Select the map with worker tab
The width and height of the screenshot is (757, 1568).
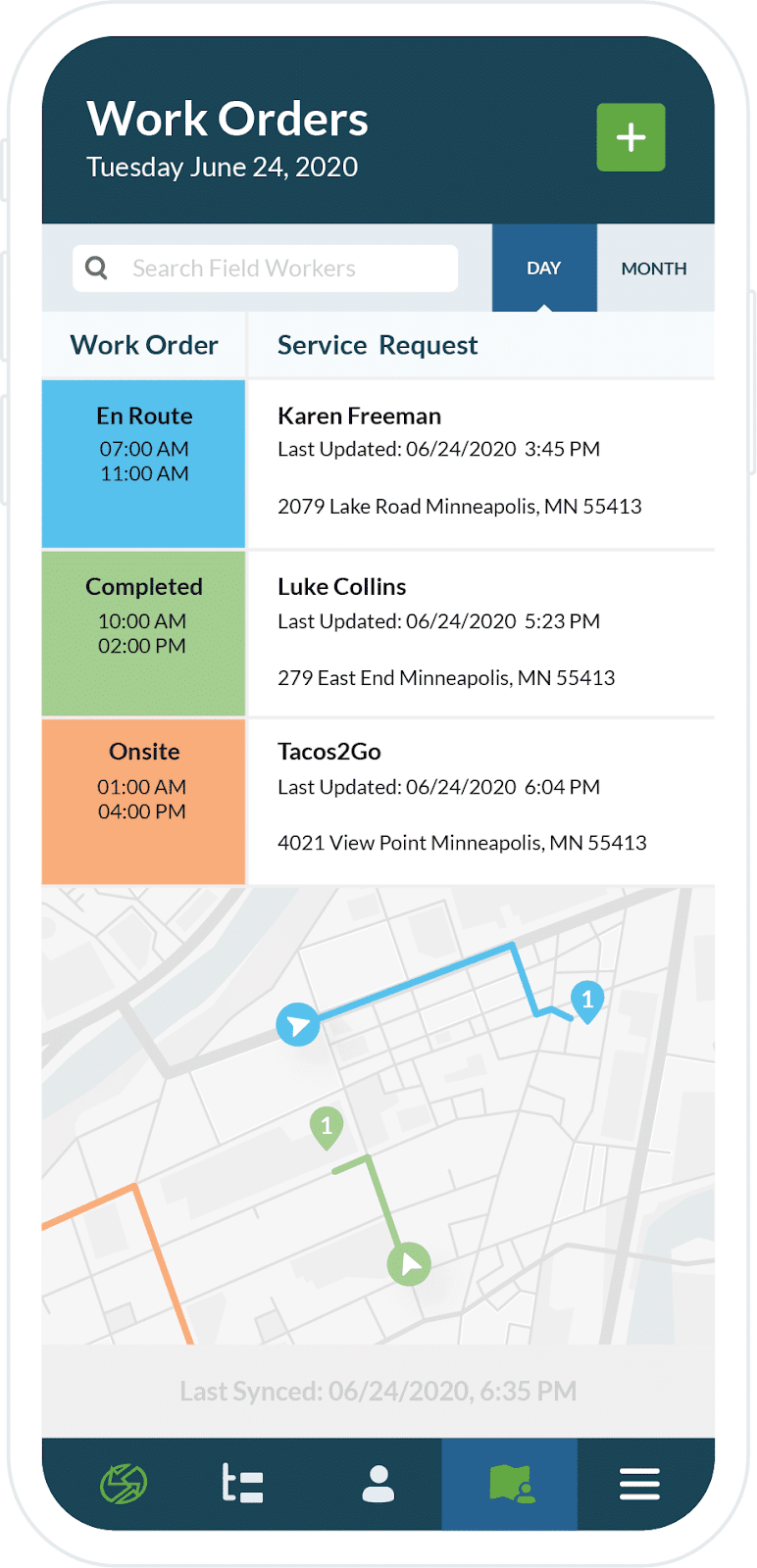(510, 1484)
